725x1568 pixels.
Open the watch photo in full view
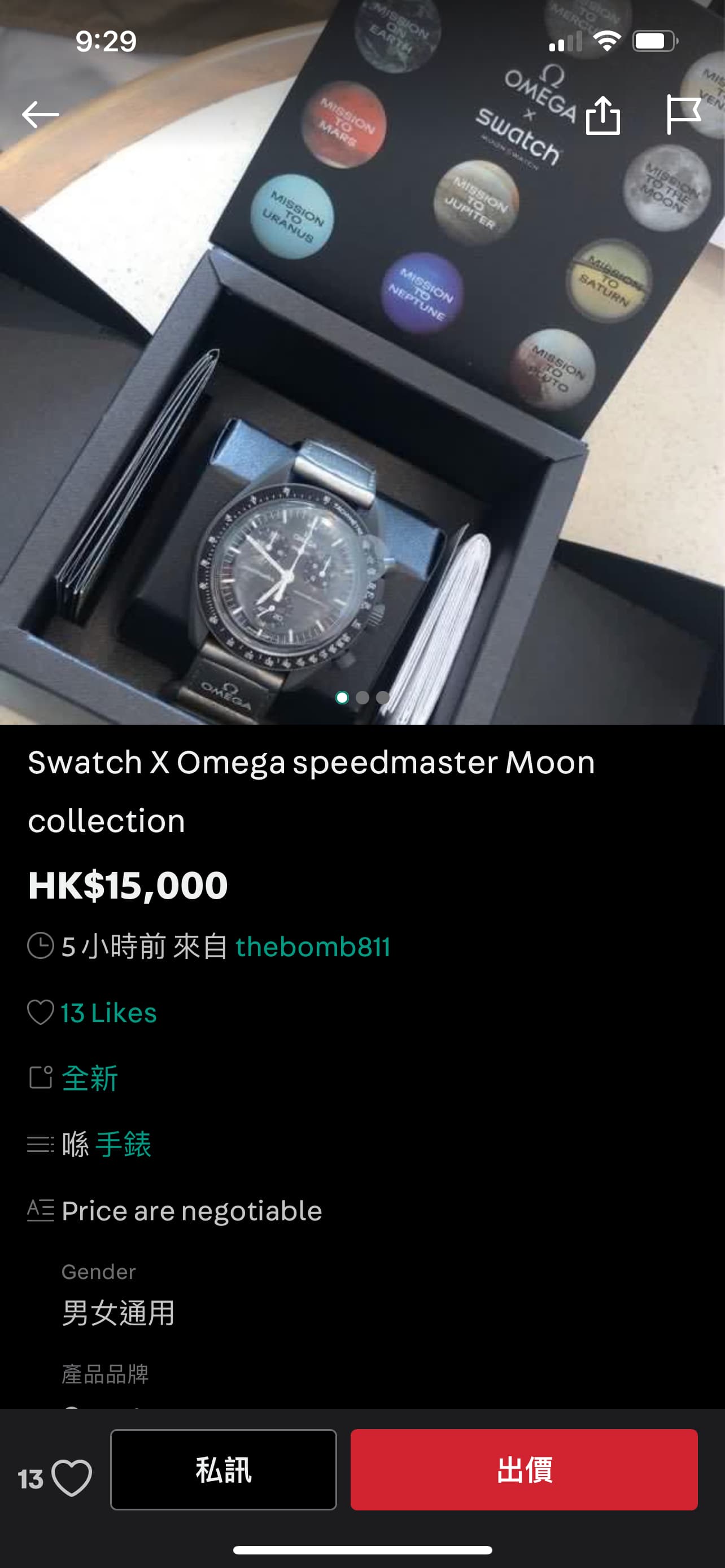point(362,389)
